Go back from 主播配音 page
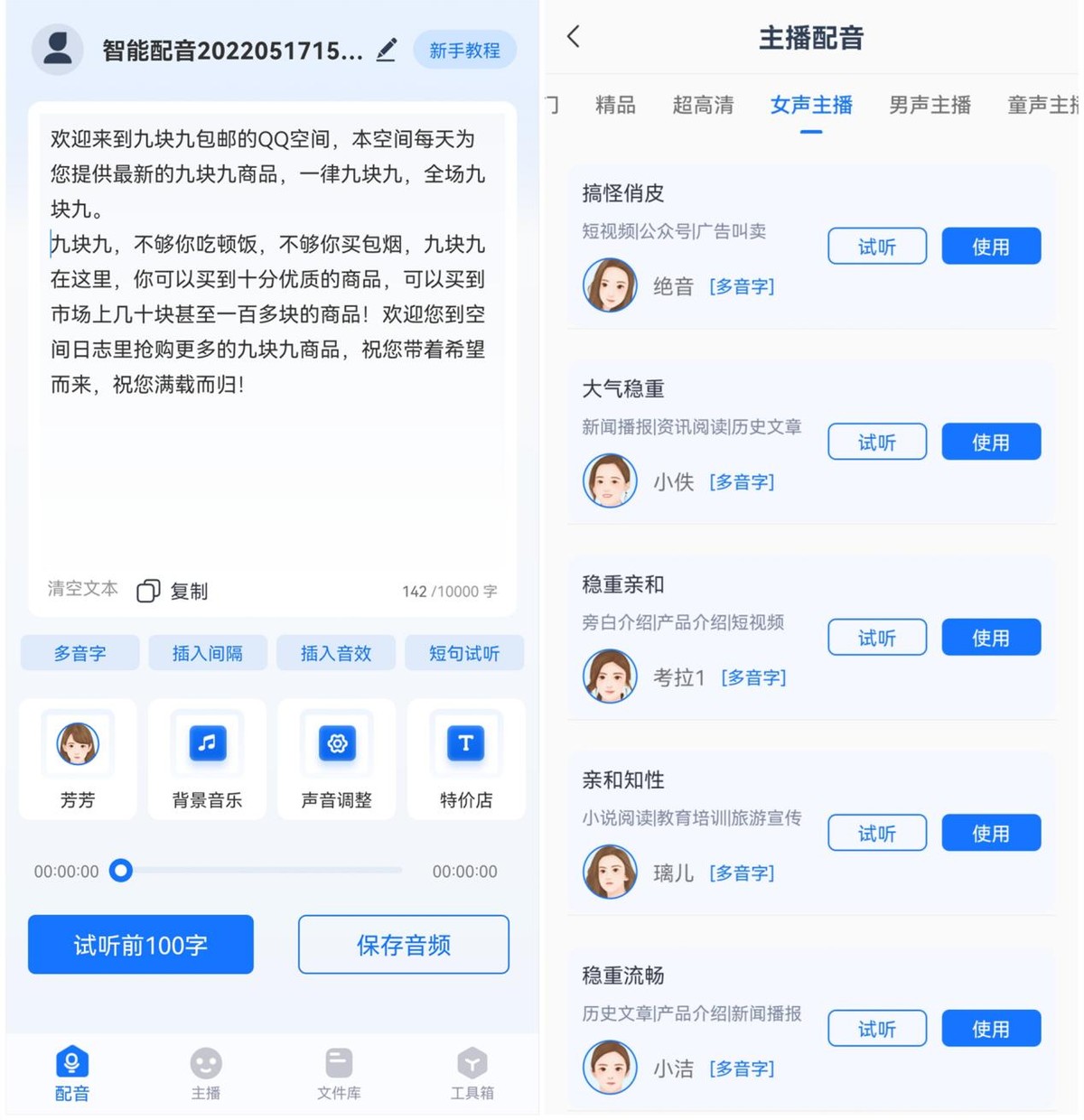This screenshot has width=1084, height=1120. (574, 37)
